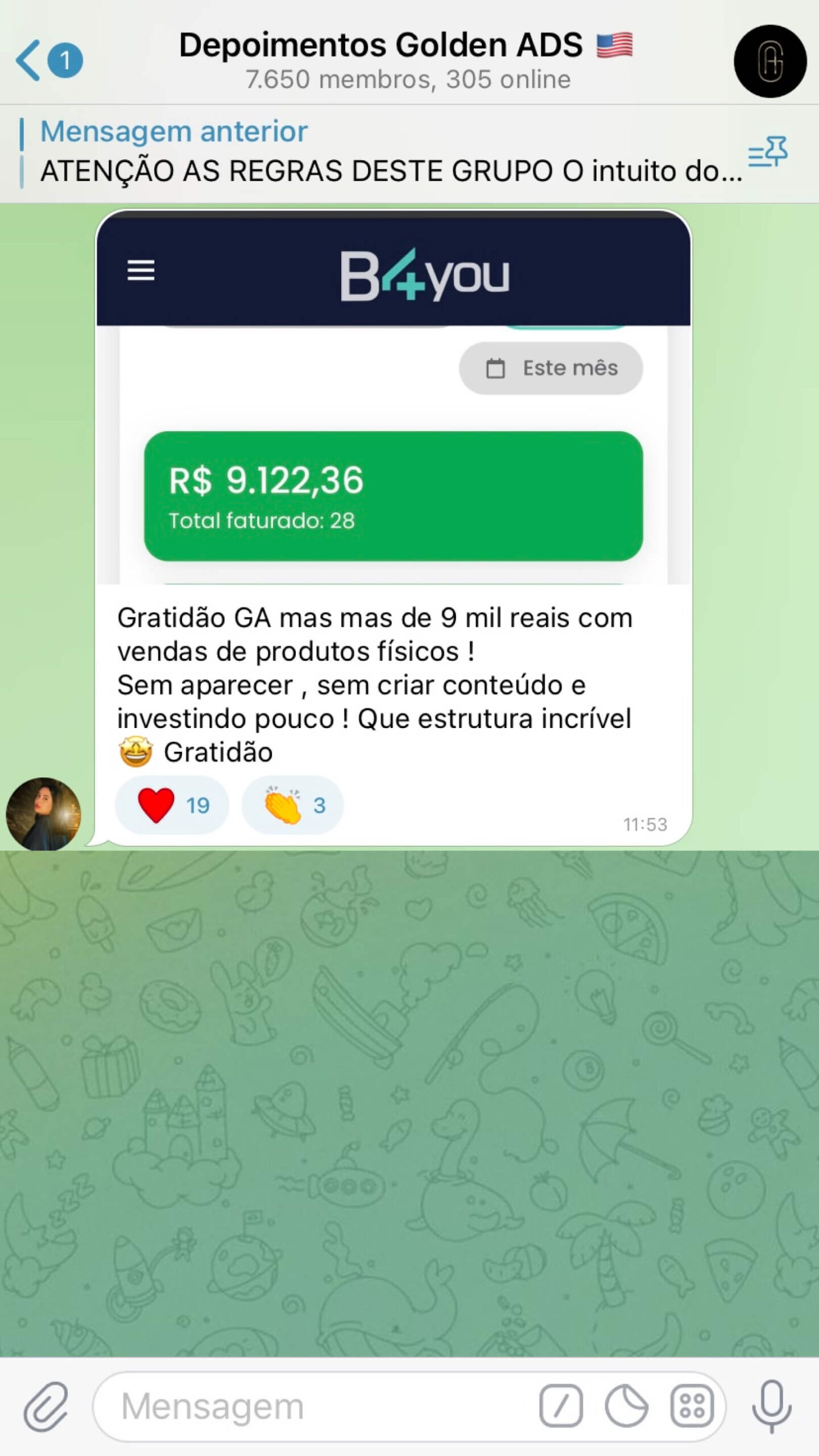Open the bot menu grid icon

click(692, 1407)
